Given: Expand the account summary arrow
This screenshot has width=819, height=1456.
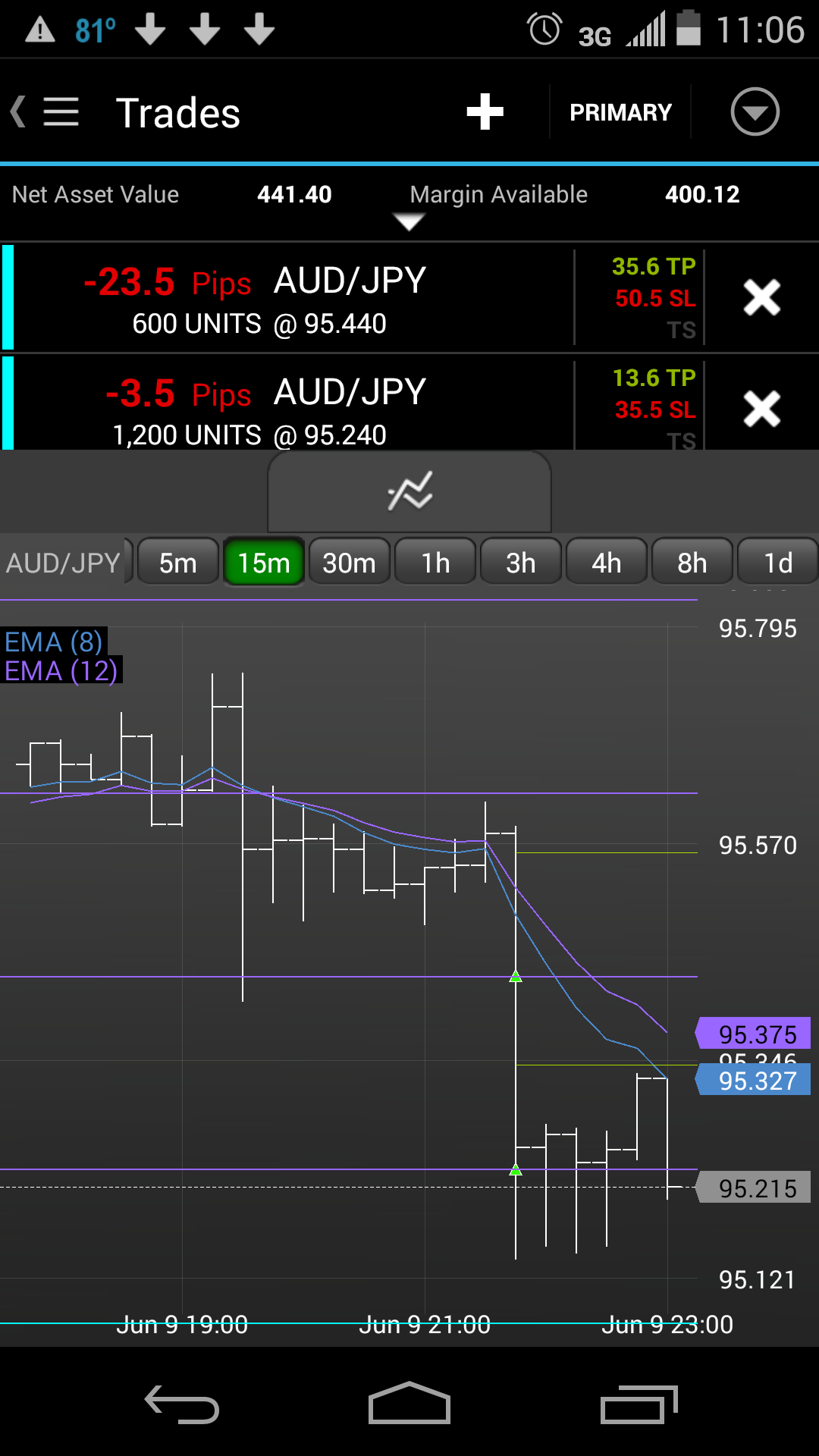Looking at the screenshot, I should pyautogui.click(x=409, y=221).
